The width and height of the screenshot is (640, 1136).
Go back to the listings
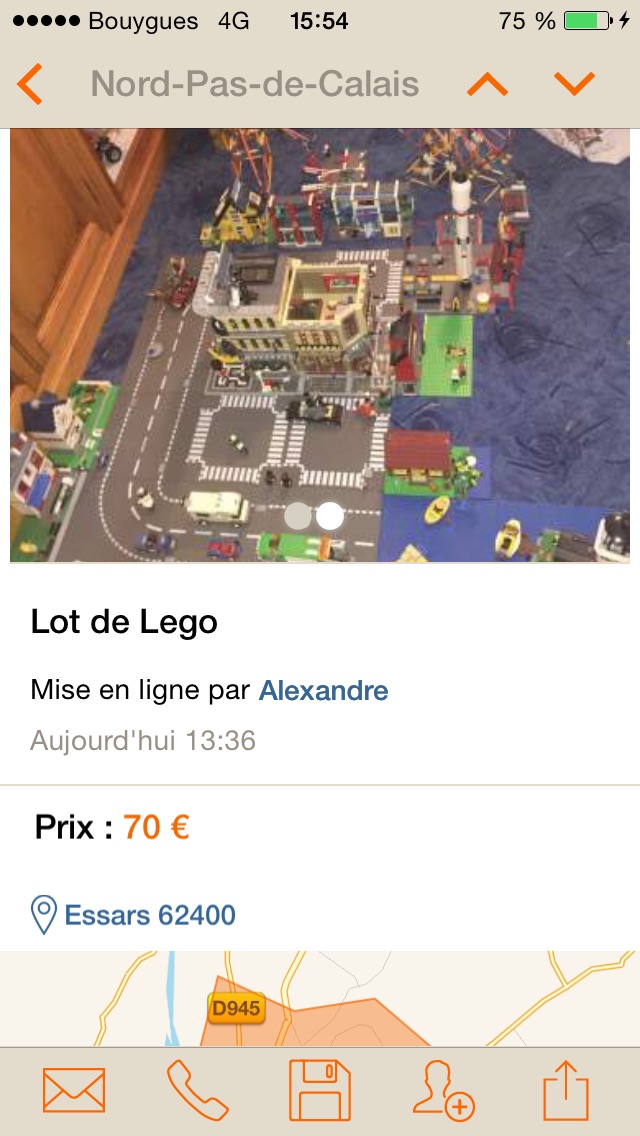(30, 84)
